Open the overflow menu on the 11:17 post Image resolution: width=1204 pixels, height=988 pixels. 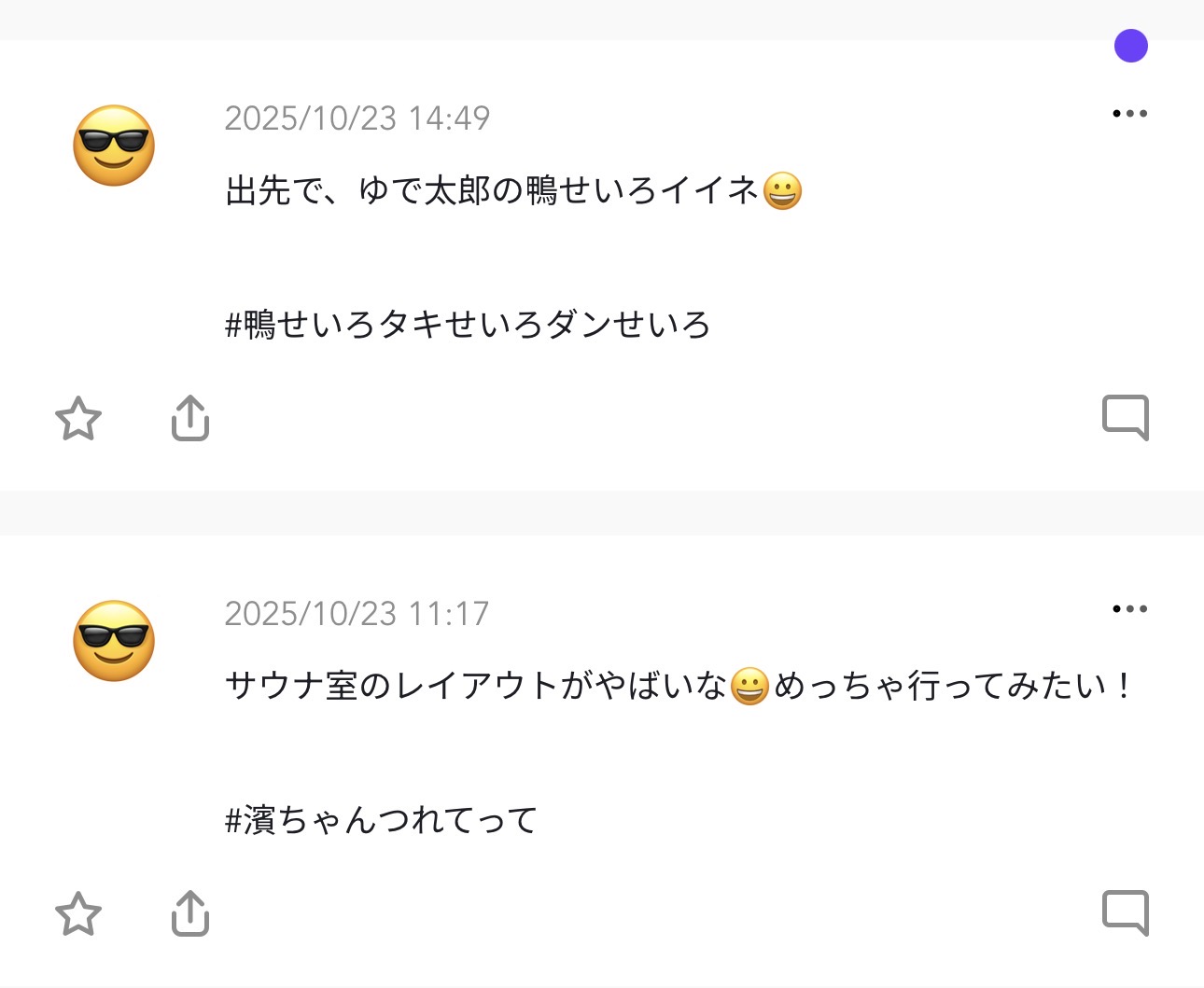click(1129, 609)
